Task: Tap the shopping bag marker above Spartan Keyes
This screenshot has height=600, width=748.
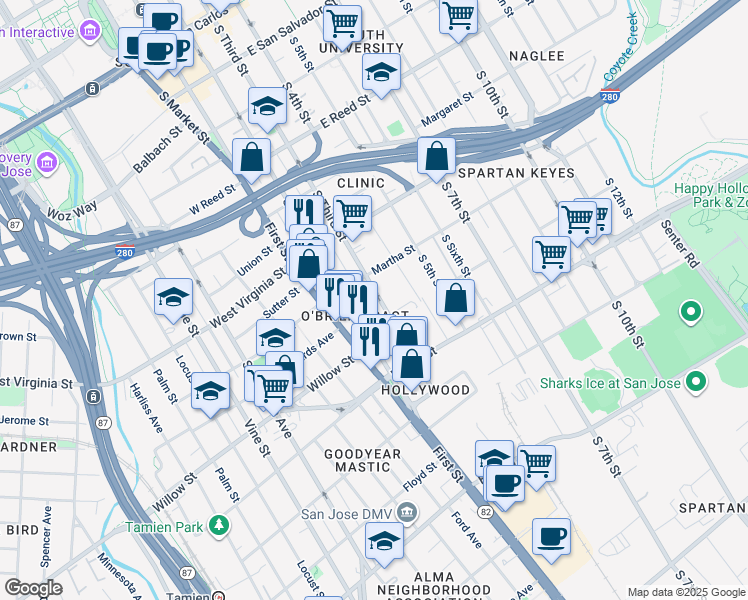Action: 436,156
